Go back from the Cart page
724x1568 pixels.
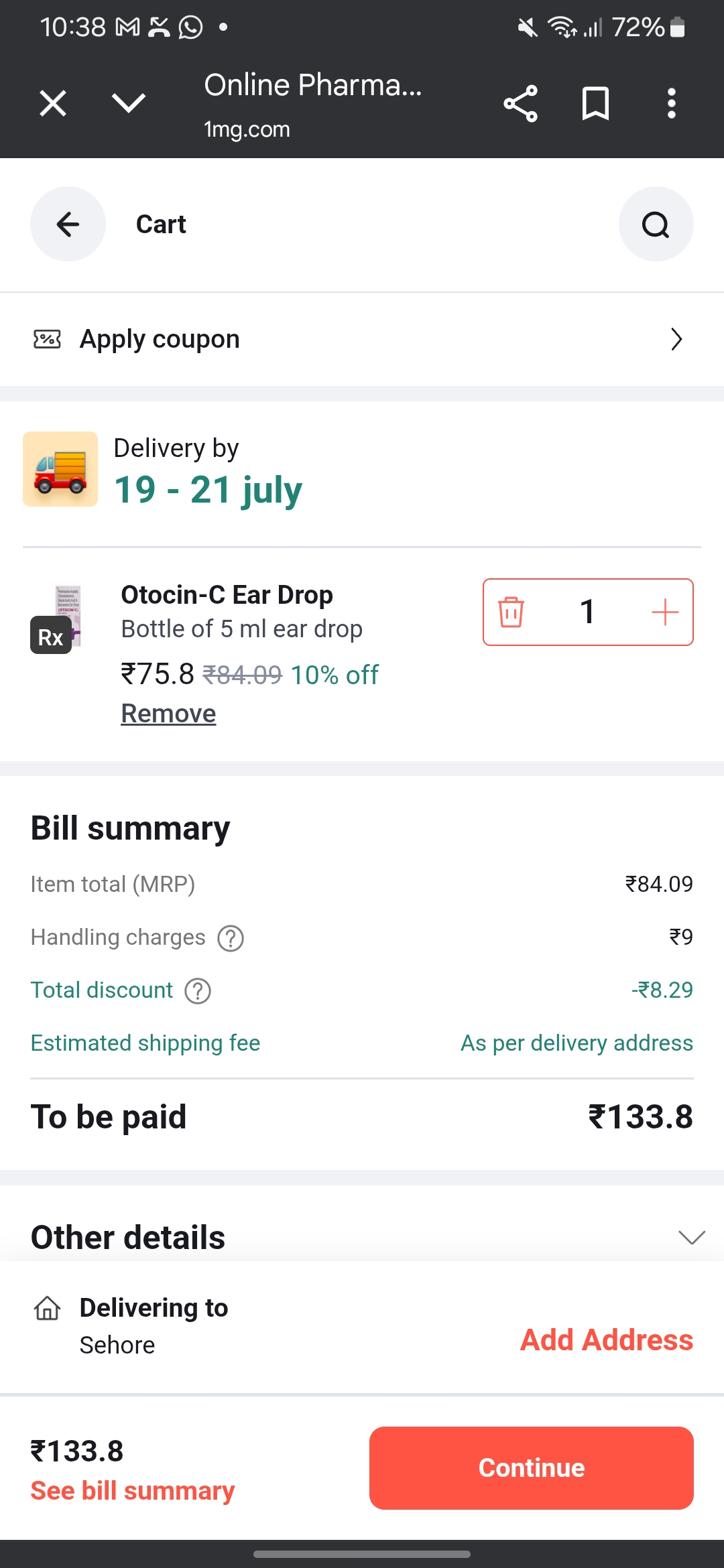pyautogui.click(x=68, y=224)
